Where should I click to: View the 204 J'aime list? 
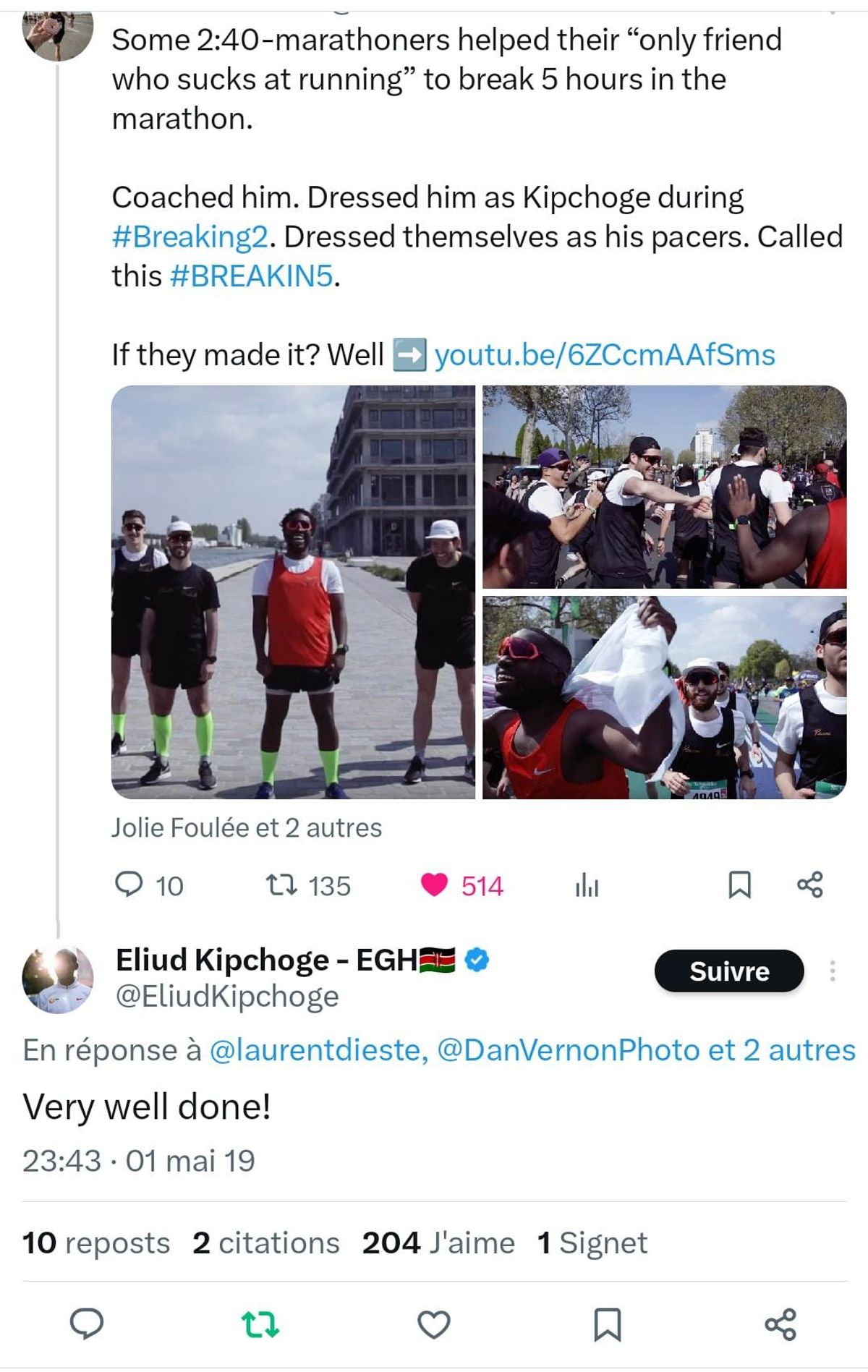pyautogui.click(x=438, y=1243)
